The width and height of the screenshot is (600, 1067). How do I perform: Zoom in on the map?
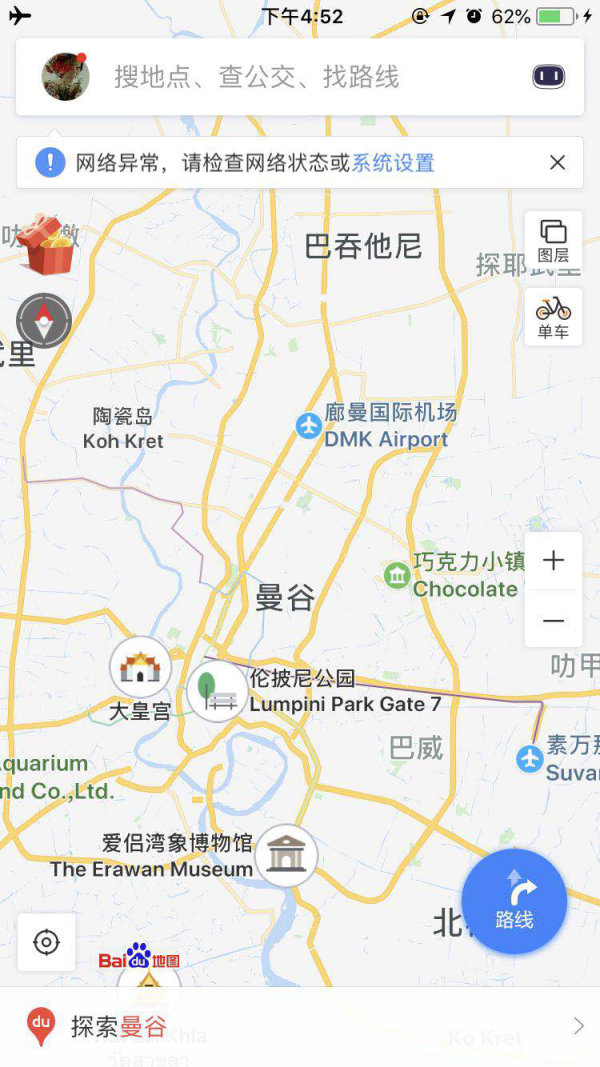[553, 561]
